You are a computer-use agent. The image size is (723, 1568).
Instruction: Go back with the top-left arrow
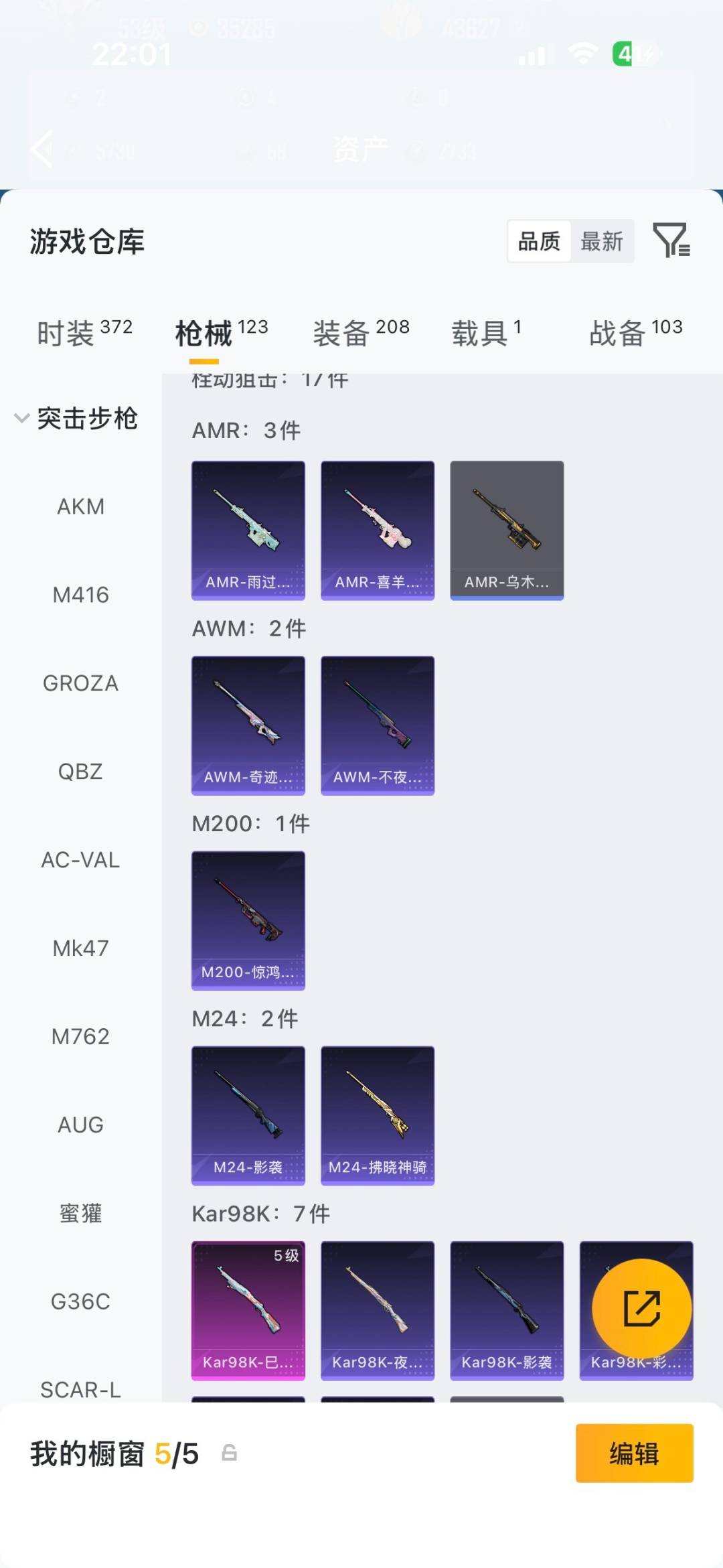[x=42, y=149]
